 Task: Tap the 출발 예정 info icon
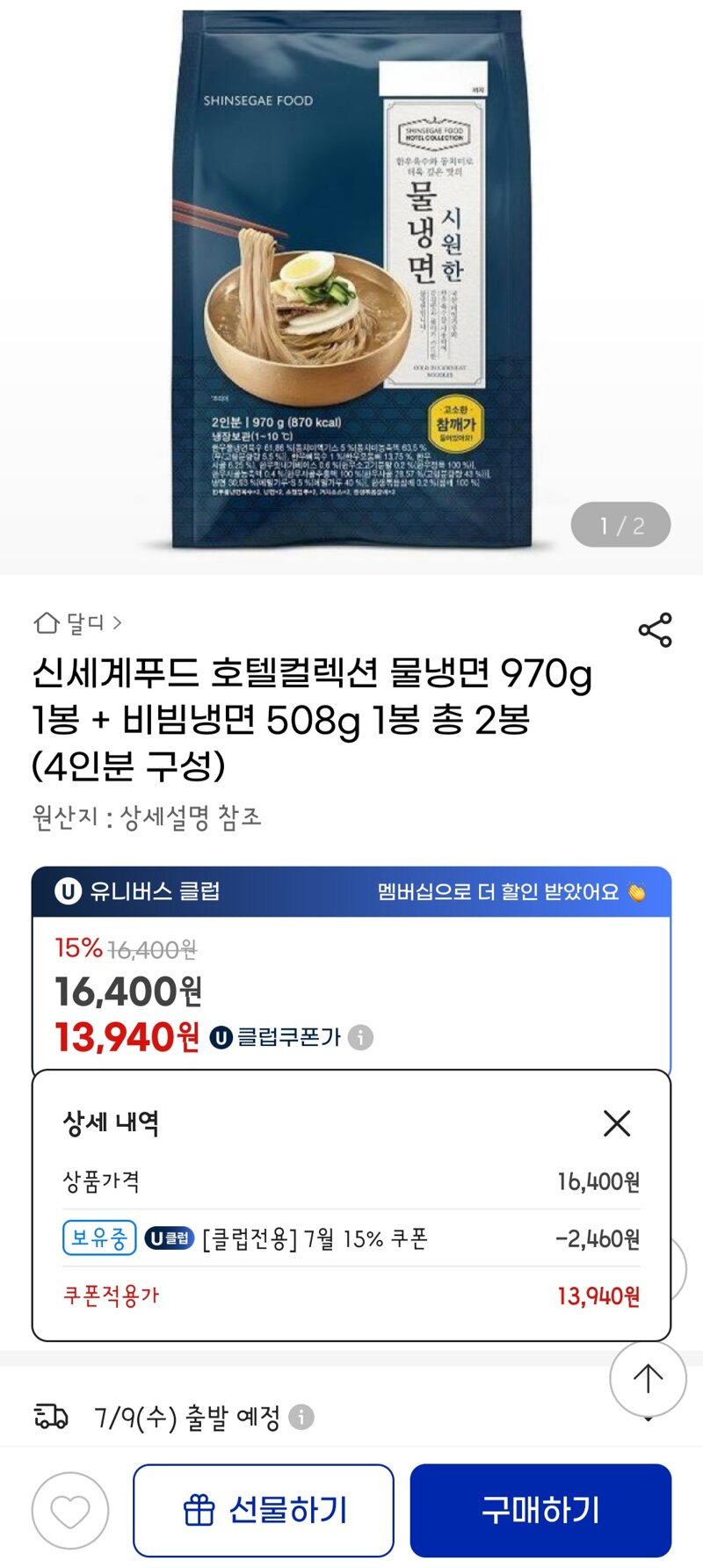coord(301,1417)
